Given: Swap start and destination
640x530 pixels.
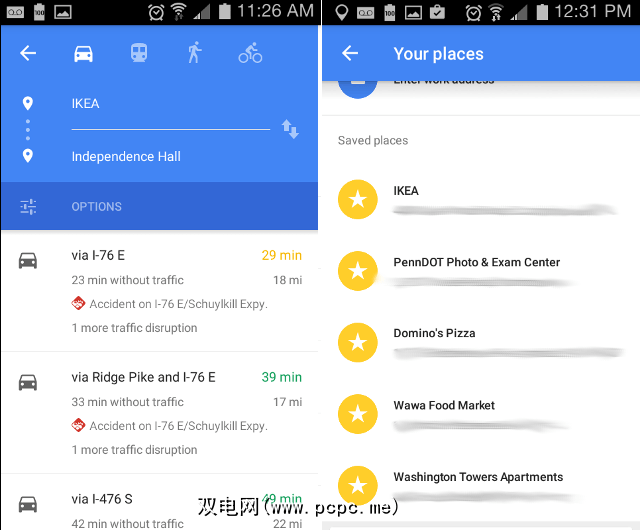Looking at the screenshot, I should (x=290, y=129).
